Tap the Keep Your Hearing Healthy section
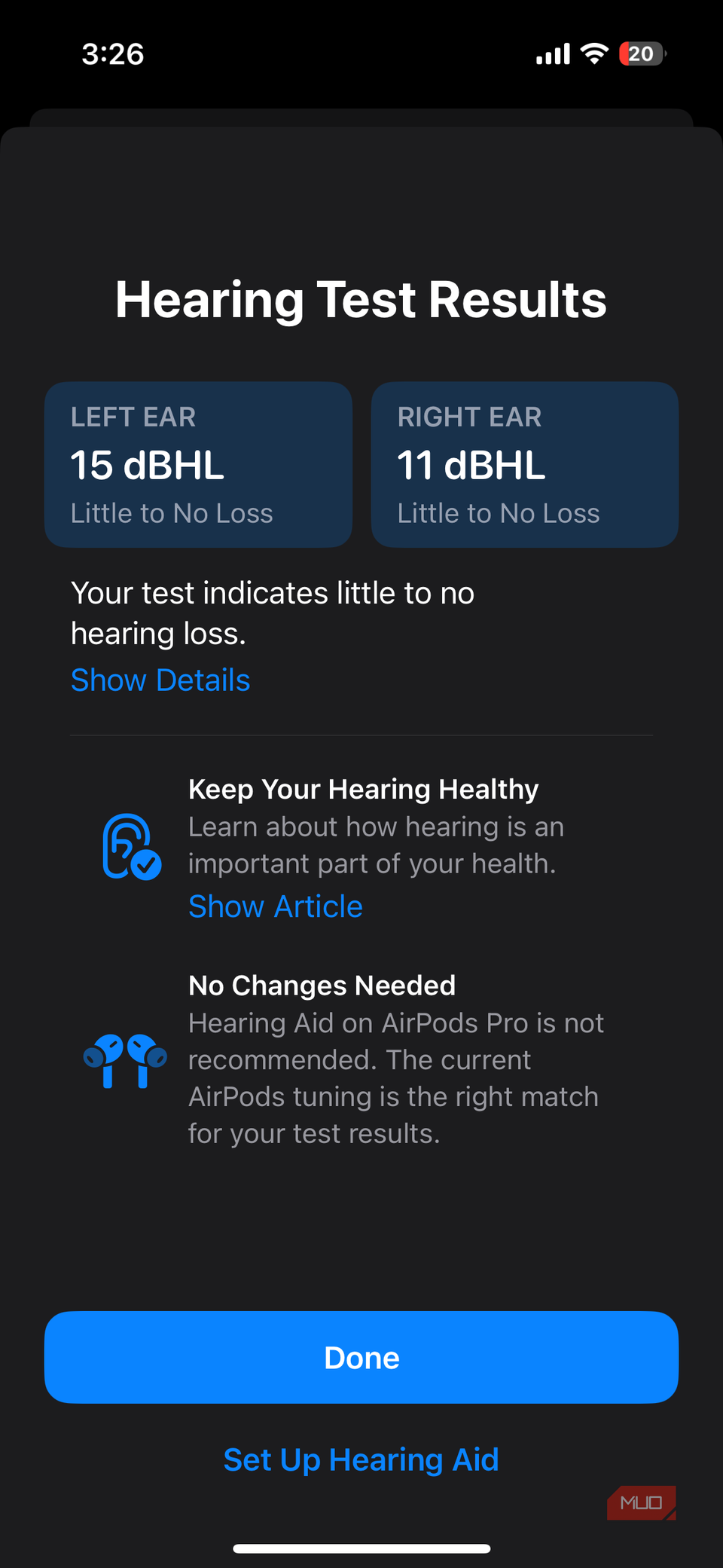 click(x=363, y=789)
